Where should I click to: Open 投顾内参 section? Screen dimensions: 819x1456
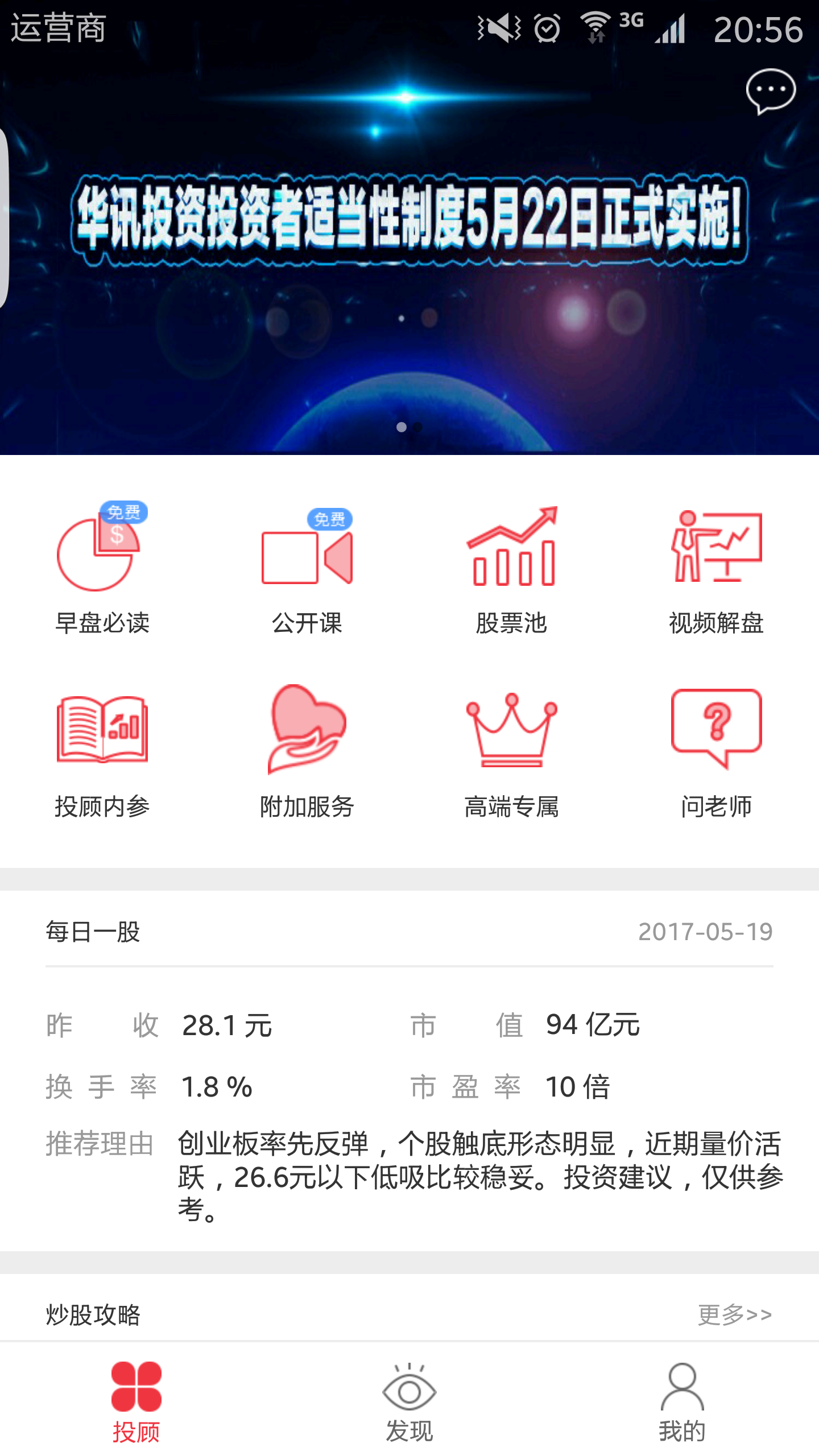pyautogui.click(x=102, y=751)
